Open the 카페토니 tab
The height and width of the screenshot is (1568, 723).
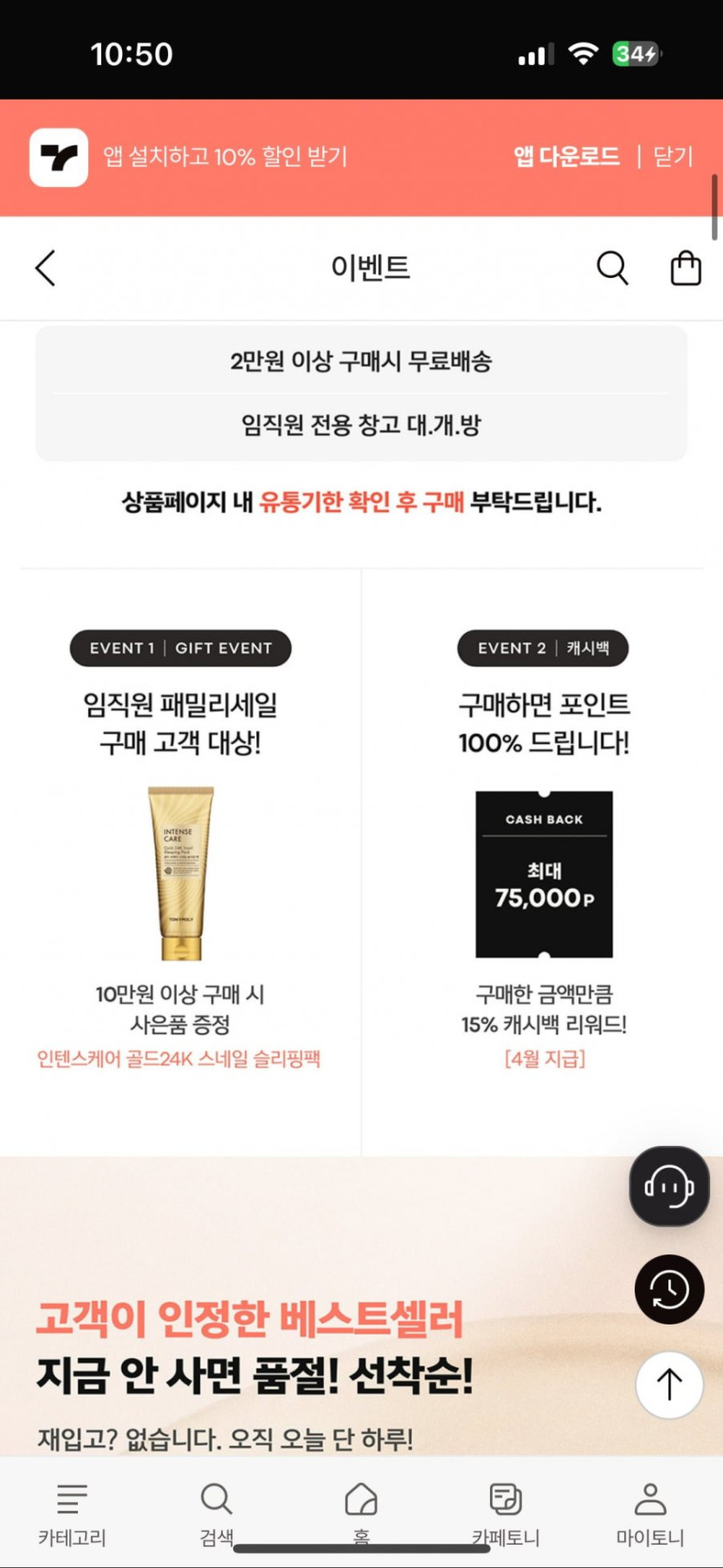point(506,1515)
